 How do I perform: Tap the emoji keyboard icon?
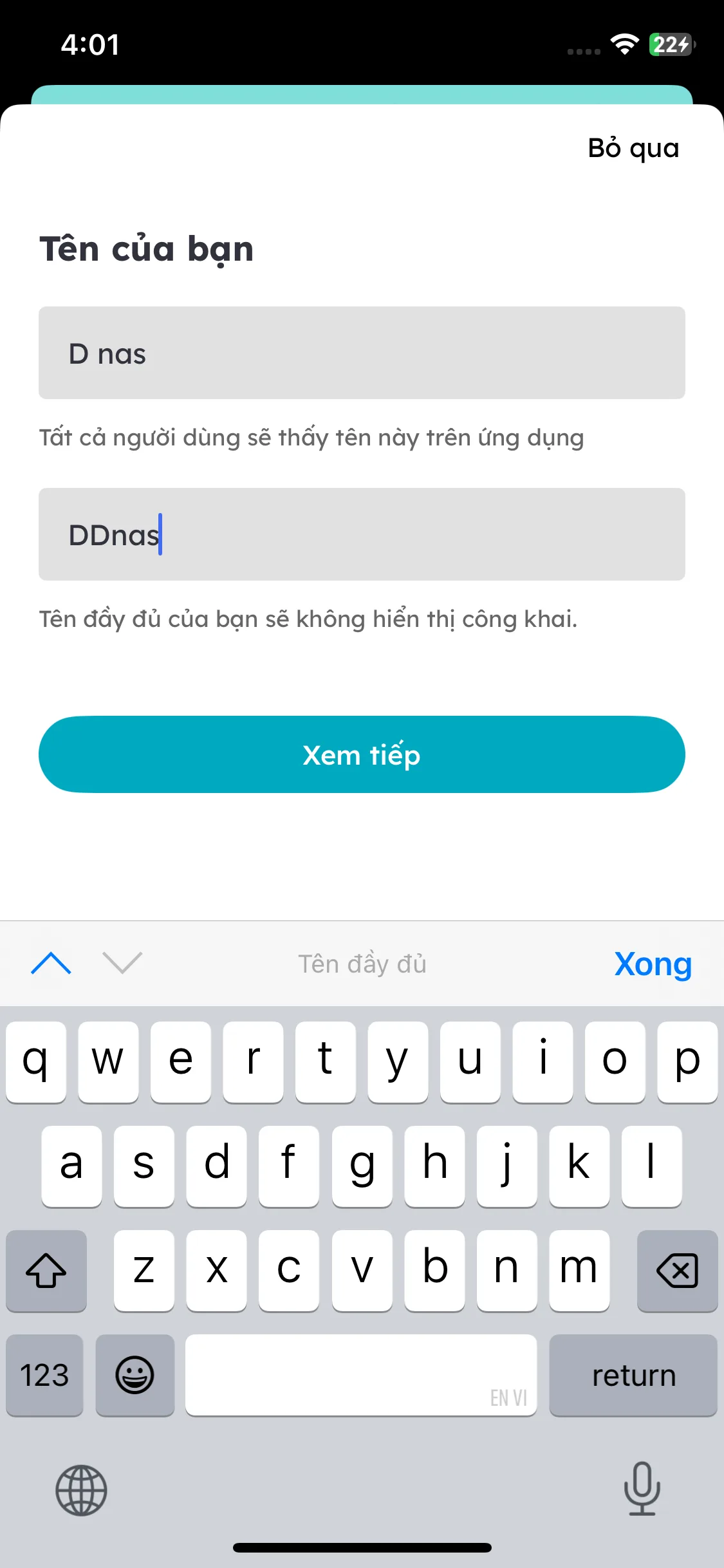point(135,1376)
